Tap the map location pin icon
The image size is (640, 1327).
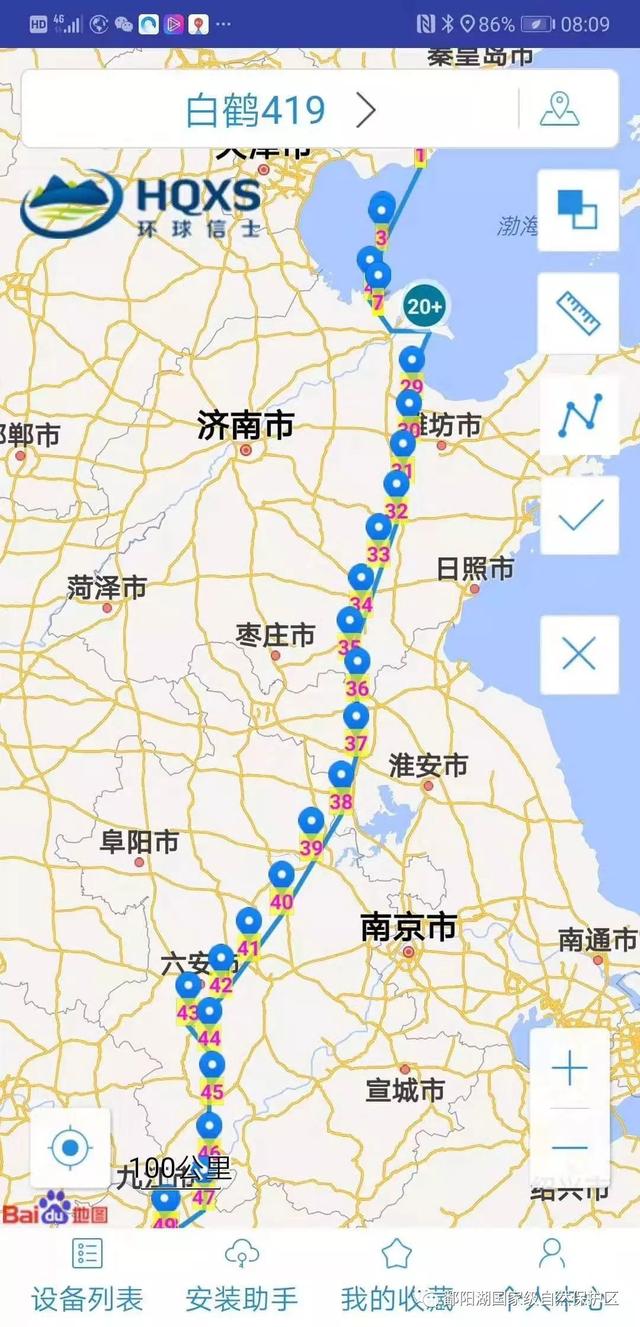[x=559, y=109]
